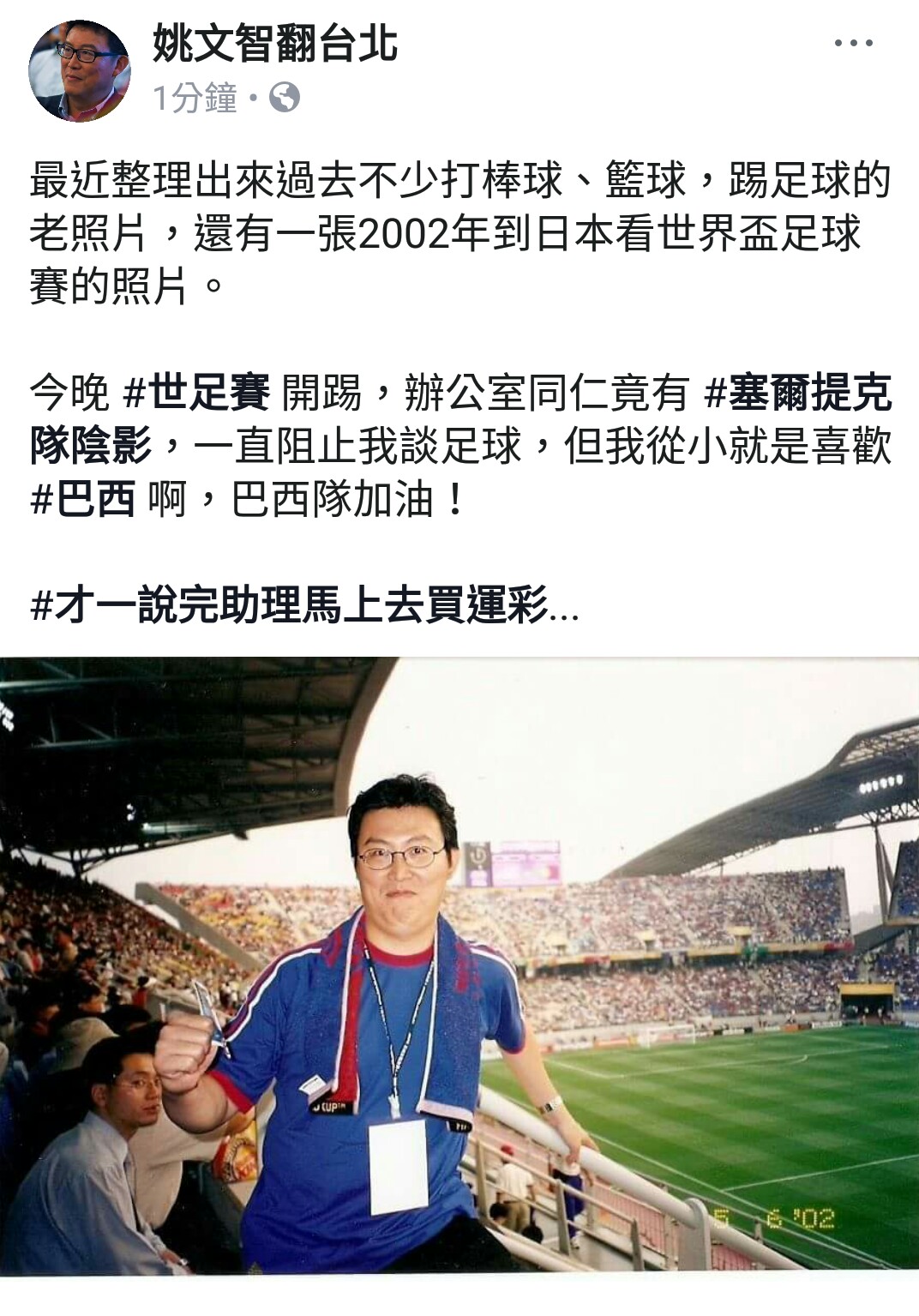Open the 姚文智翻台北 page name
The image size is (919, 1316).
[x=275, y=43]
